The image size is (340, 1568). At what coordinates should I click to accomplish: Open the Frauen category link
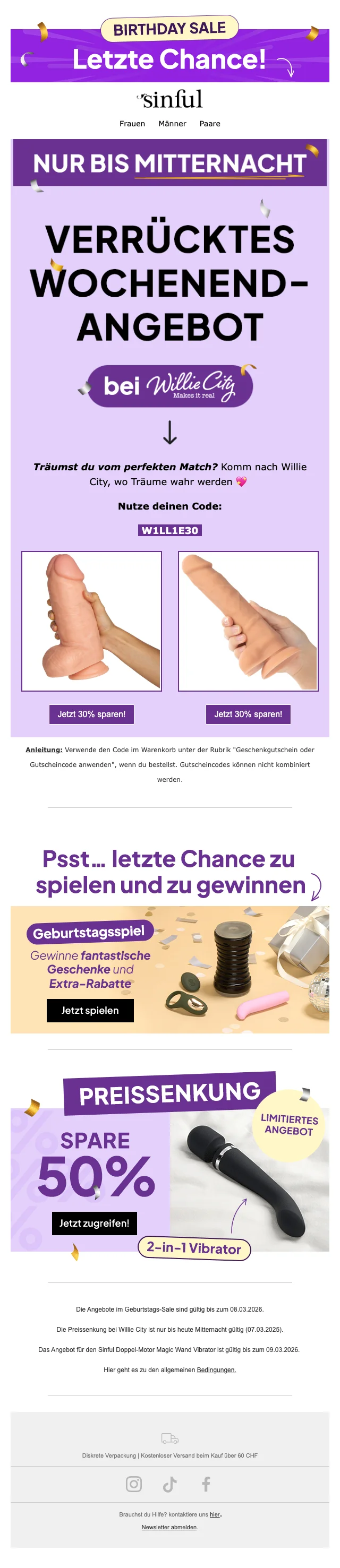click(x=132, y=124)
